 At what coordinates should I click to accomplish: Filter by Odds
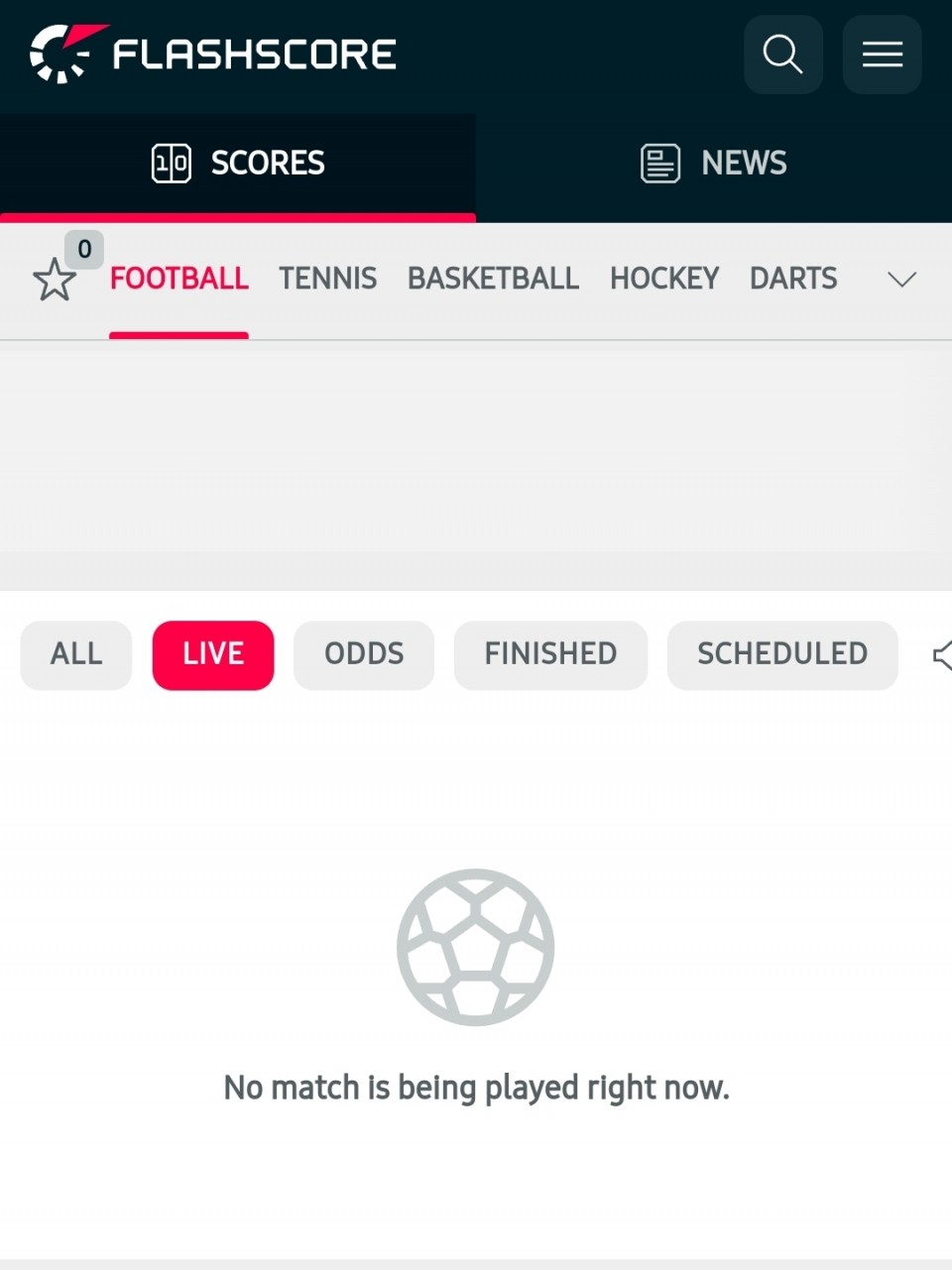[x=364, y=654]
